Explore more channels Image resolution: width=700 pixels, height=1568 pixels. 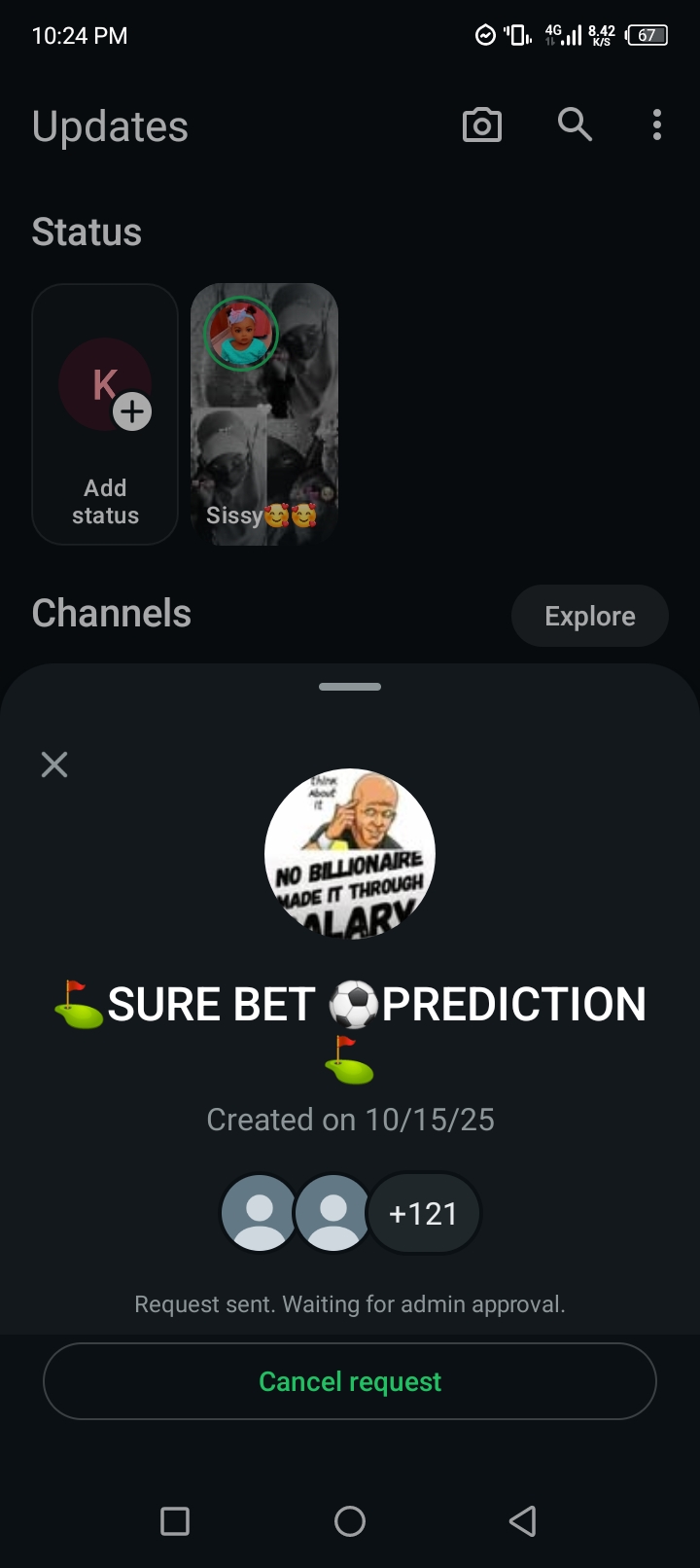589,616
